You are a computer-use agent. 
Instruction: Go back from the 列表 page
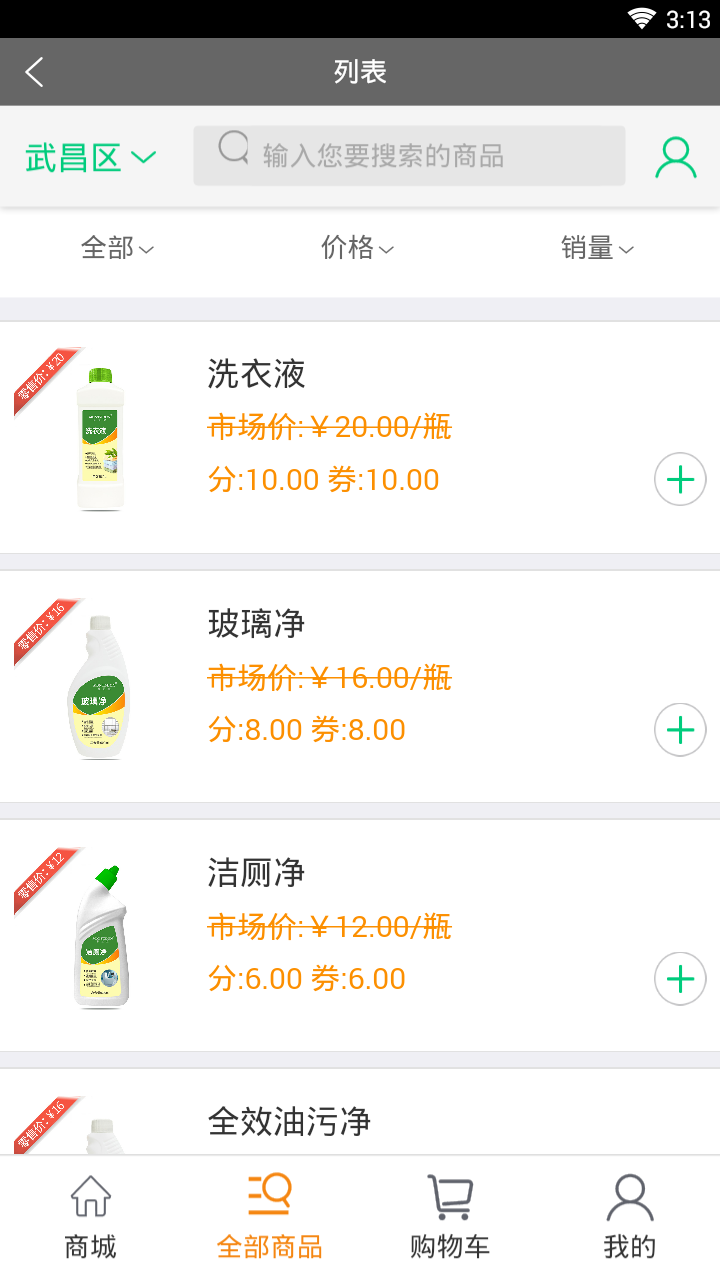(35, 72)
